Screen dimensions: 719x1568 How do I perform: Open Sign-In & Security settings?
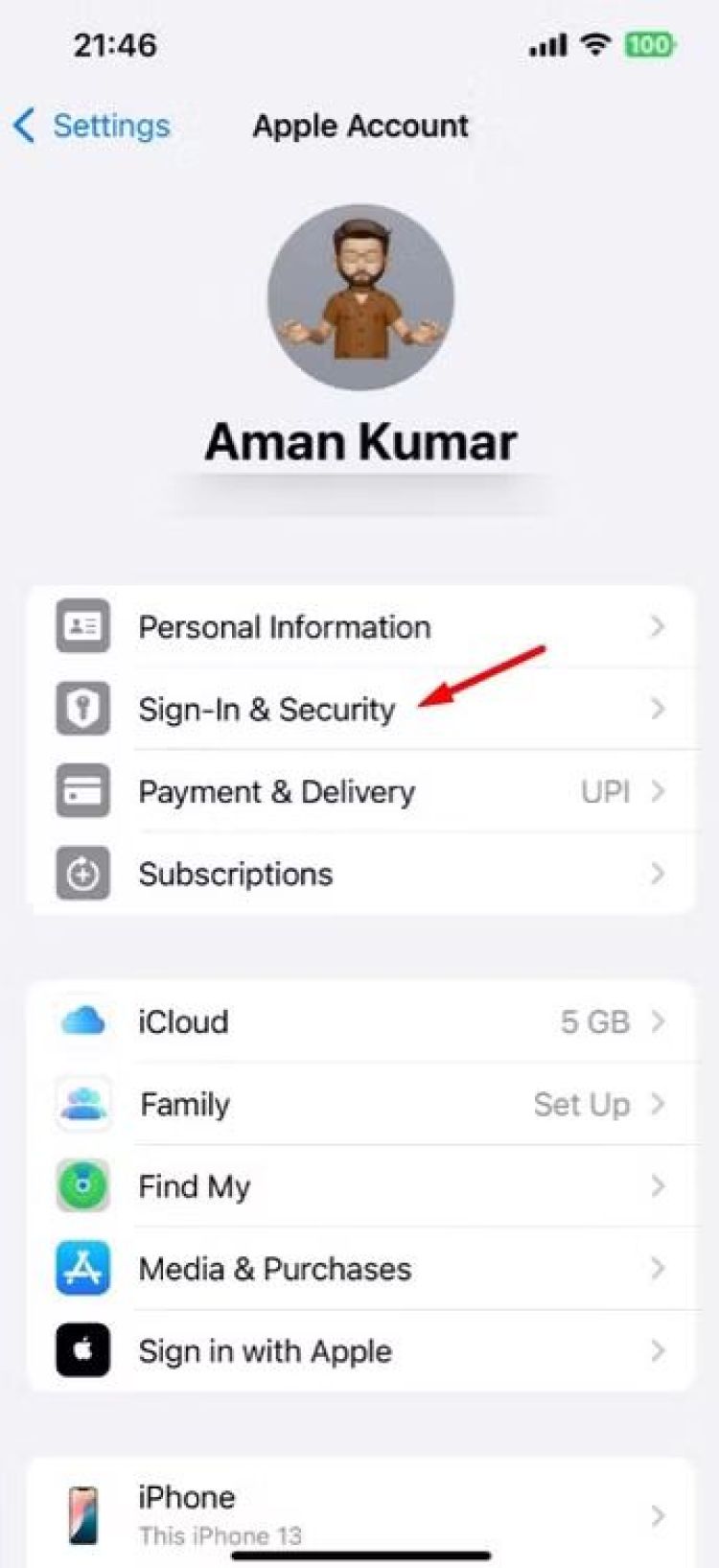click(360, 710)
